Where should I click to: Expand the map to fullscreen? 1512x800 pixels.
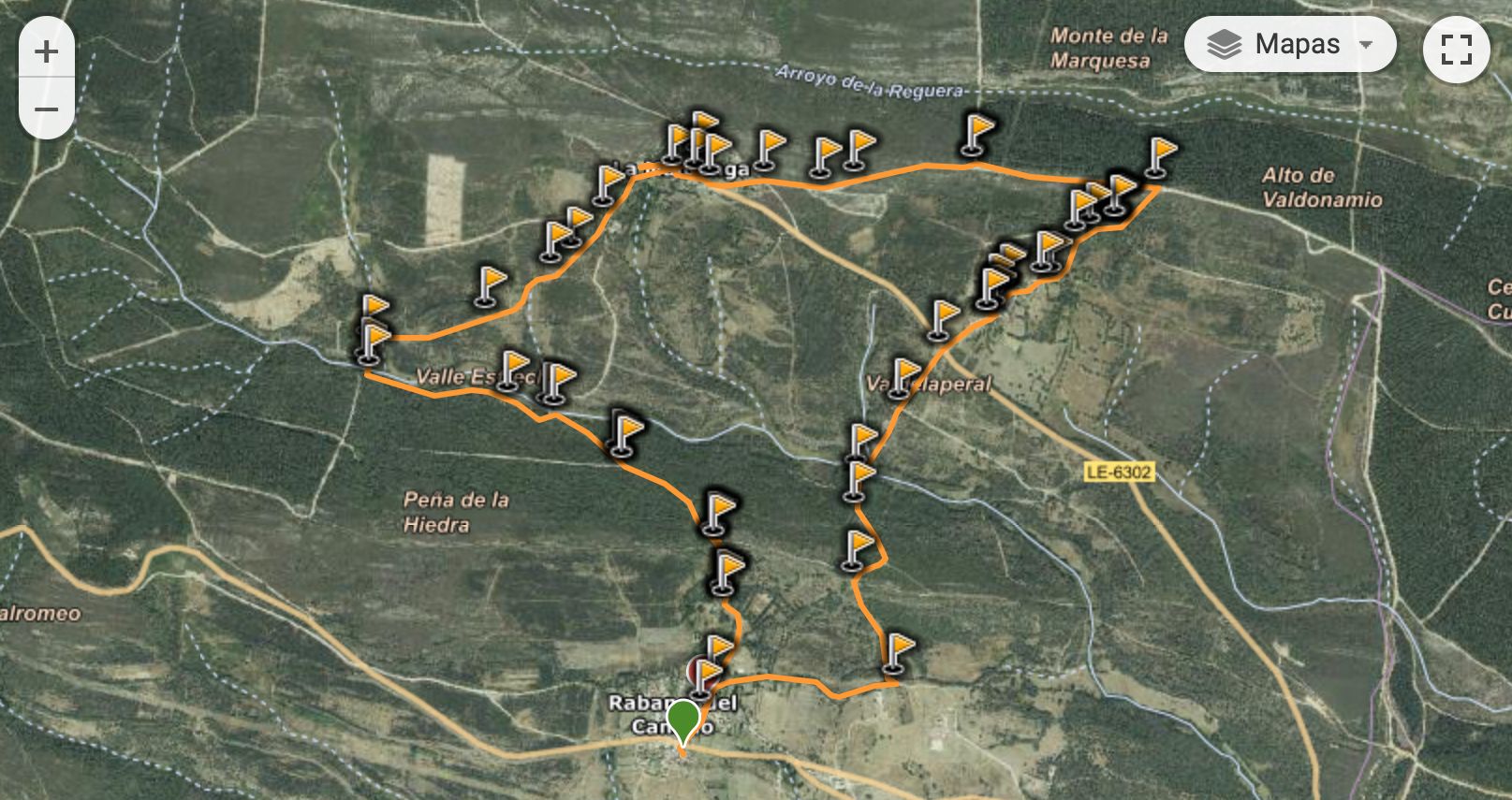(x=1456, y=49)
